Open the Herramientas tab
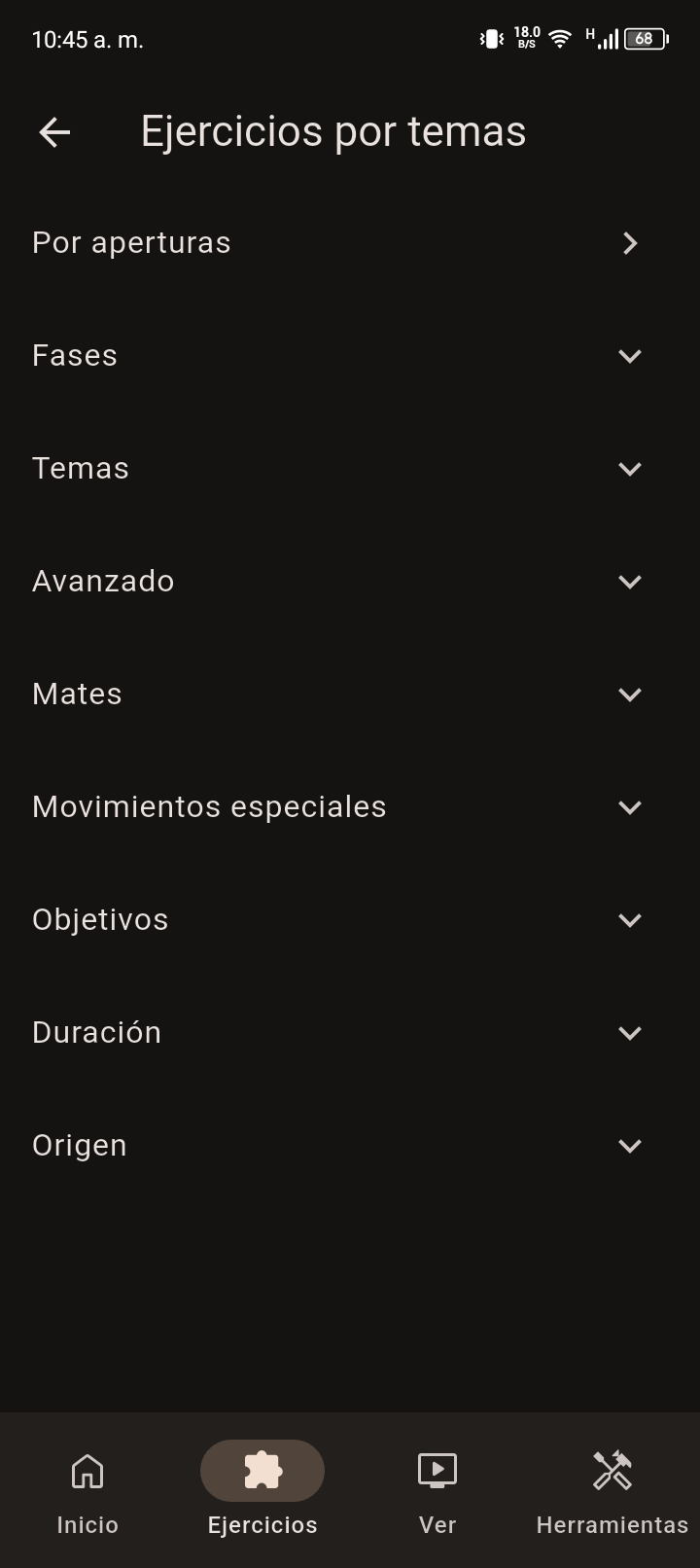The height and width of the screenshot is (1568, 700). [612, 1490]
